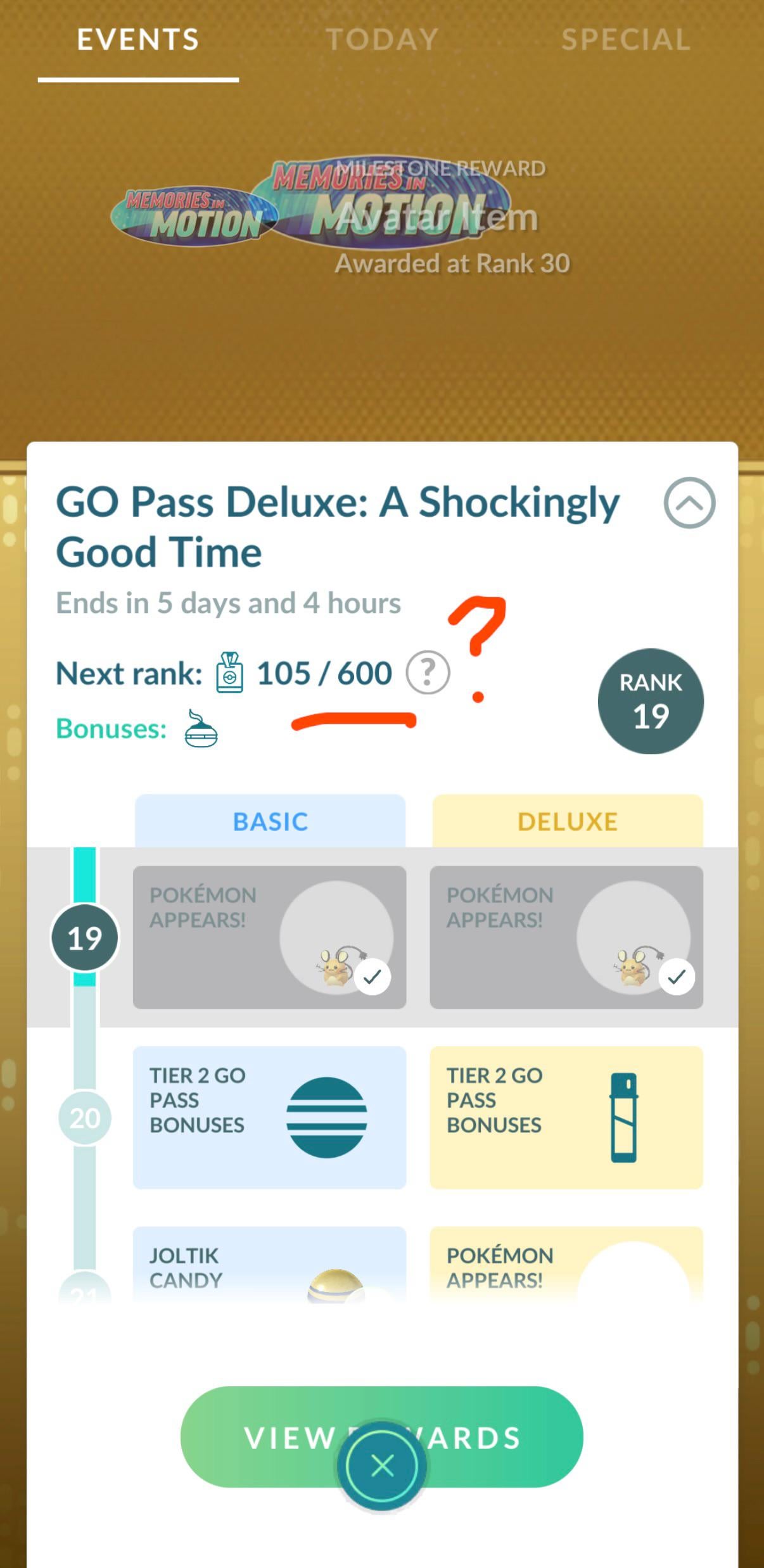Close the menu with the X button
This screenshot has width=764, height=1568.
(382, 1465)
